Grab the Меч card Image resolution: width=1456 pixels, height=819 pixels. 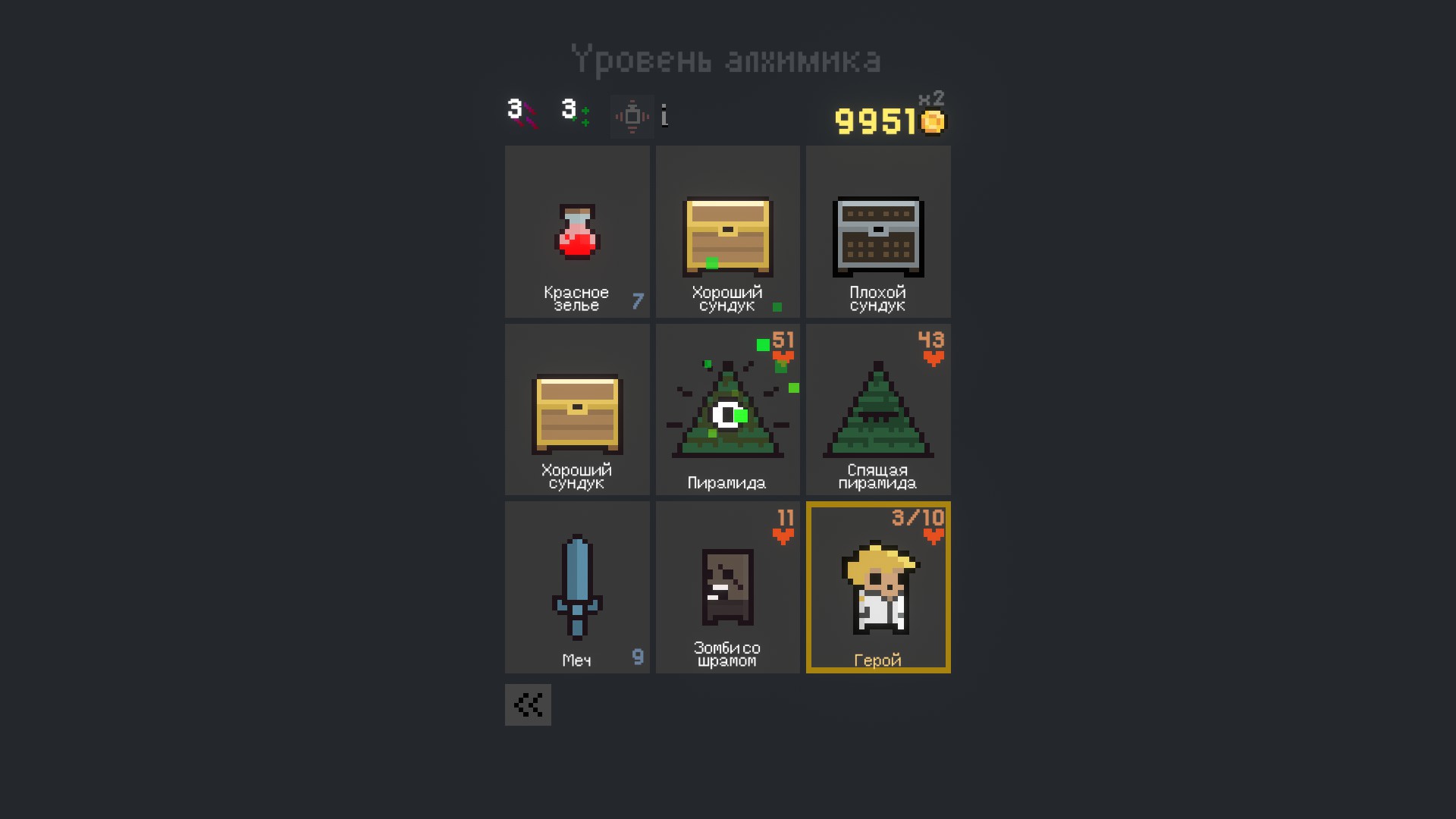577,587
